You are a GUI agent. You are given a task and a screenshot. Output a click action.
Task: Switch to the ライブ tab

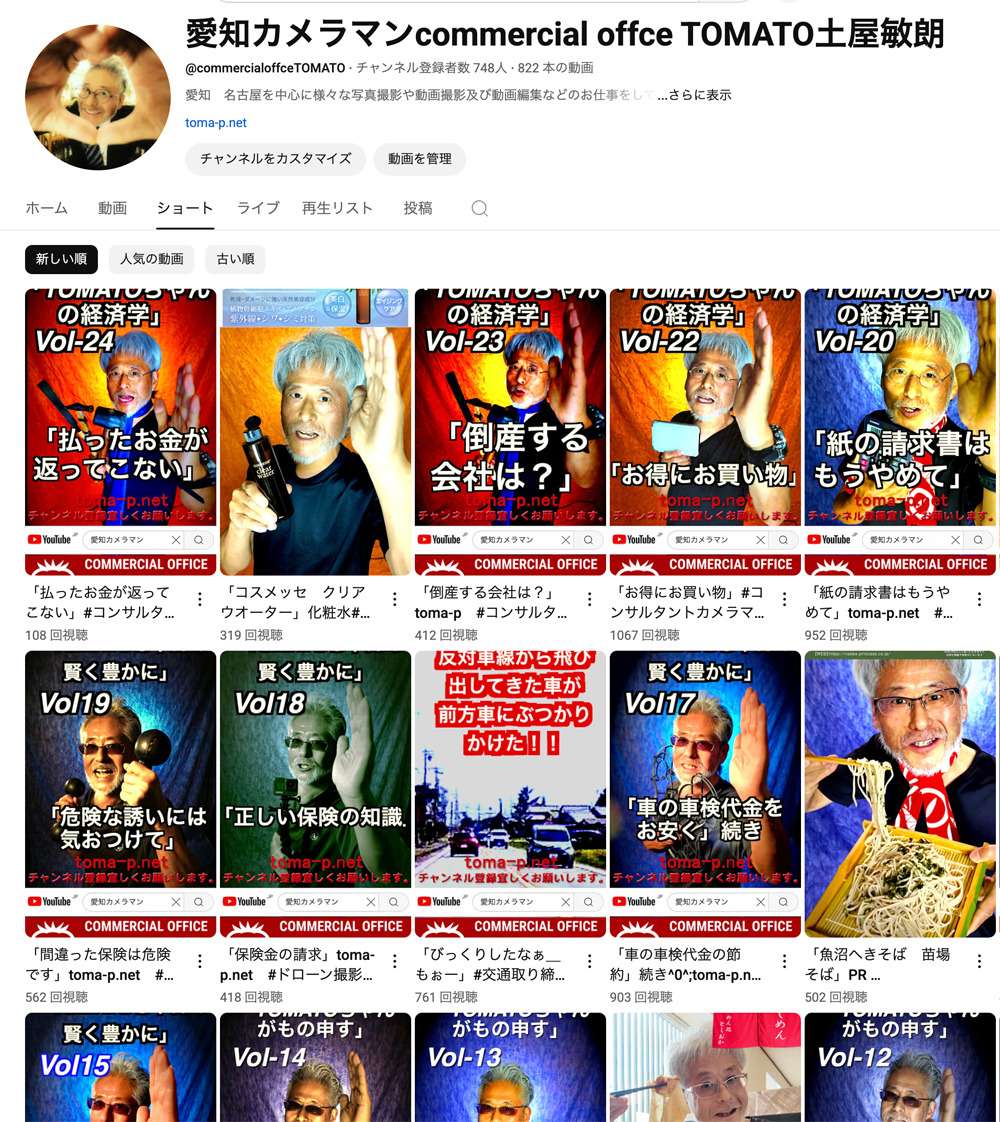(258, 208)
